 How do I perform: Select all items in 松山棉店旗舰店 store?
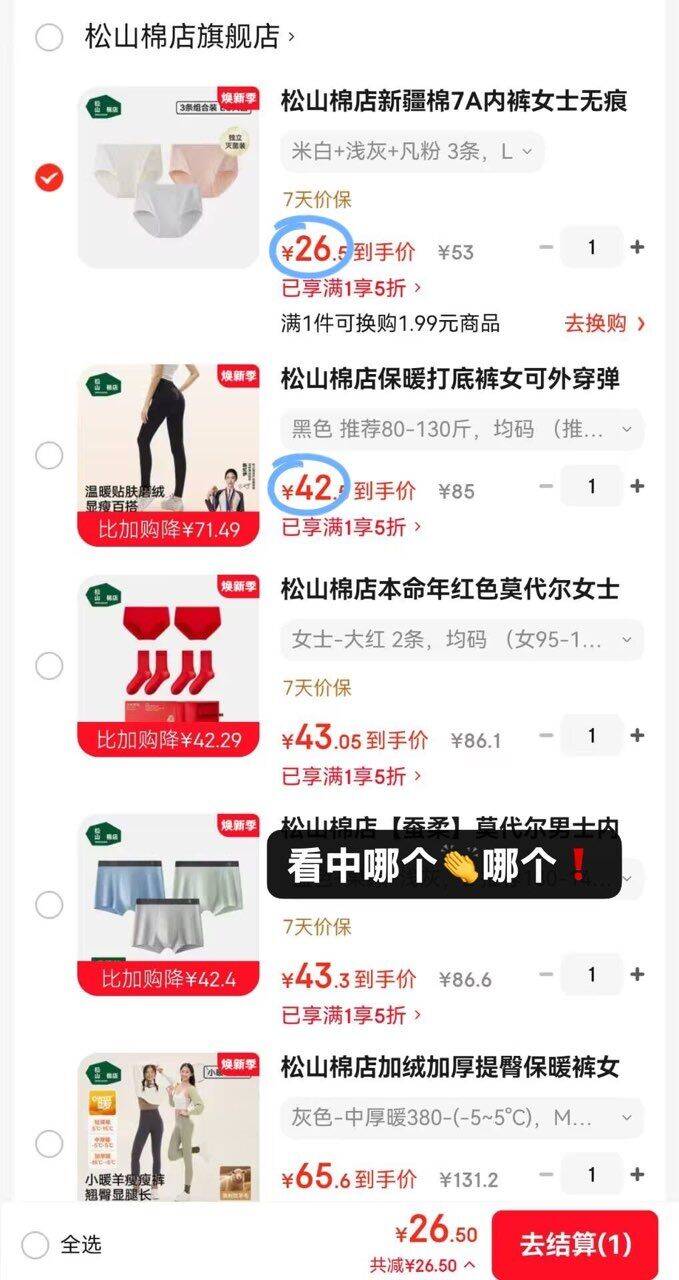(x=48, y=38)
